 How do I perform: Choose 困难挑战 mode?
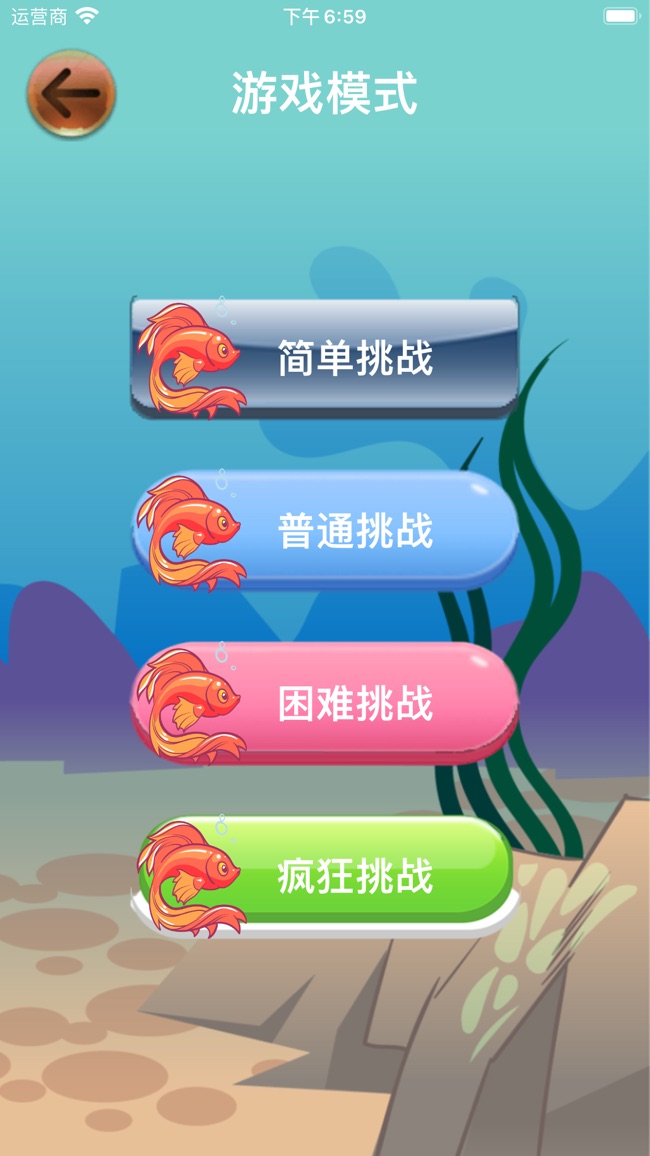325,703
